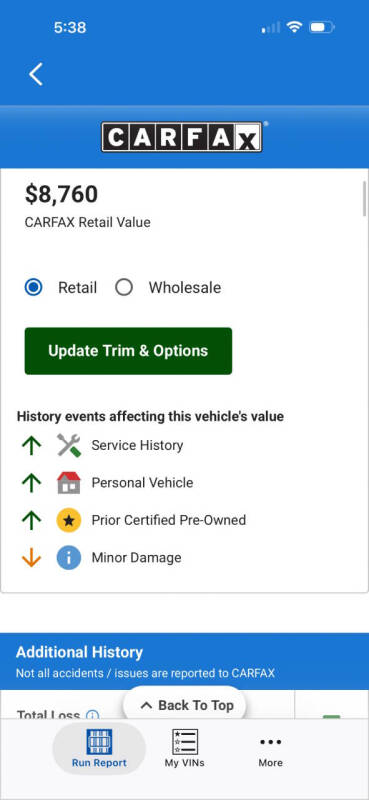Switch to the My VINs tab
The width and height of the screenshot is (369, 800).
tap(184, 748)
